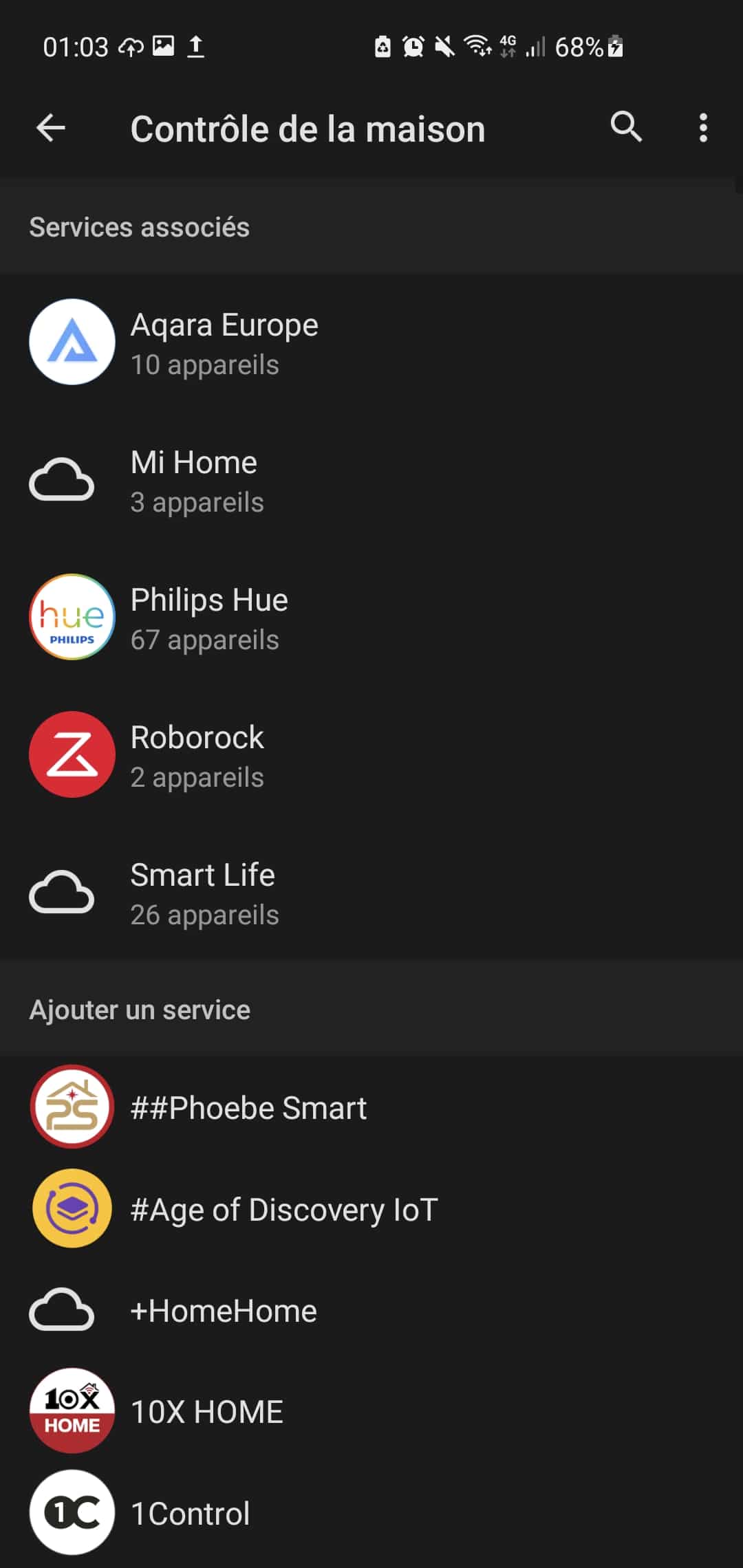The height and width of the screenshot is (1568, 743).
Task: Select 1Control from the service list
Action: (x=371, y=1513)
